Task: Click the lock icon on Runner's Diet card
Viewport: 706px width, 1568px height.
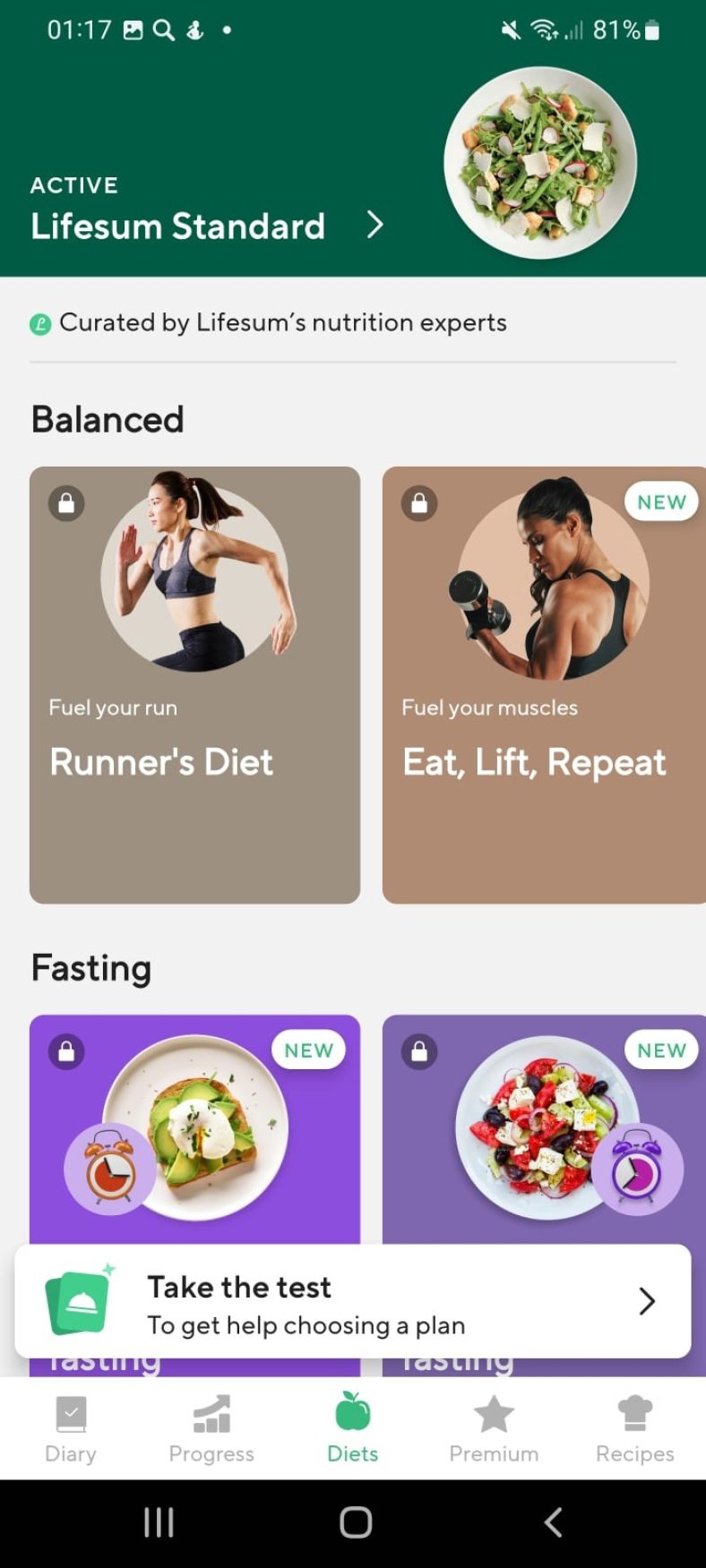Action: click(x=65, y=503)
